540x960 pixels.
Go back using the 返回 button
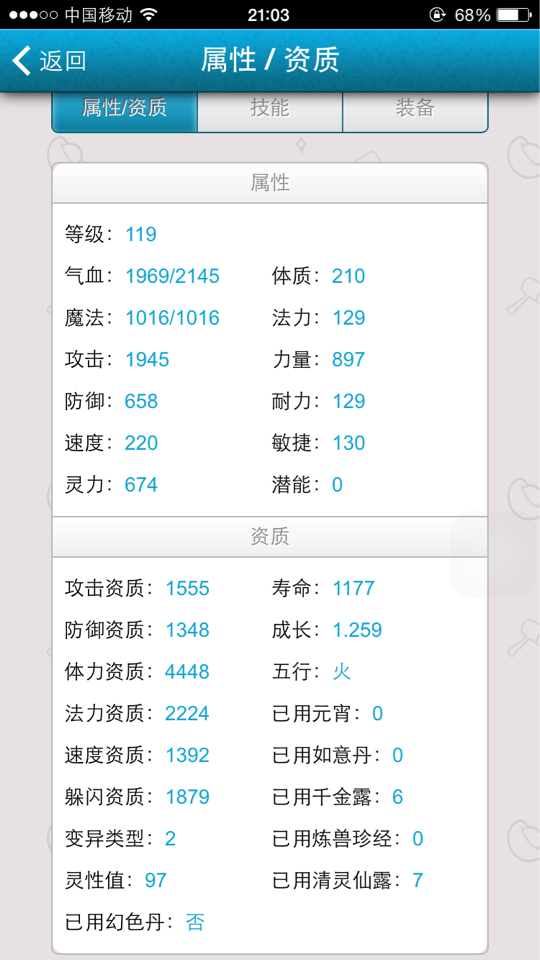coord(49,61)
